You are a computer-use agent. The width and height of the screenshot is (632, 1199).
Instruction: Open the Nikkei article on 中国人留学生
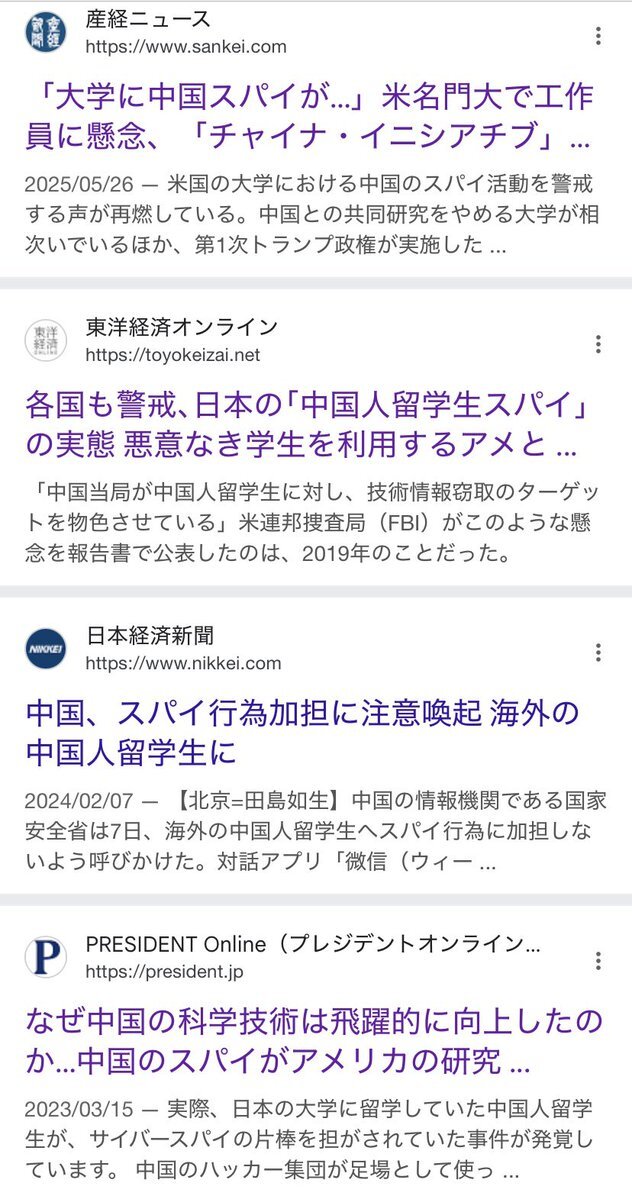(x=302, y=733)
